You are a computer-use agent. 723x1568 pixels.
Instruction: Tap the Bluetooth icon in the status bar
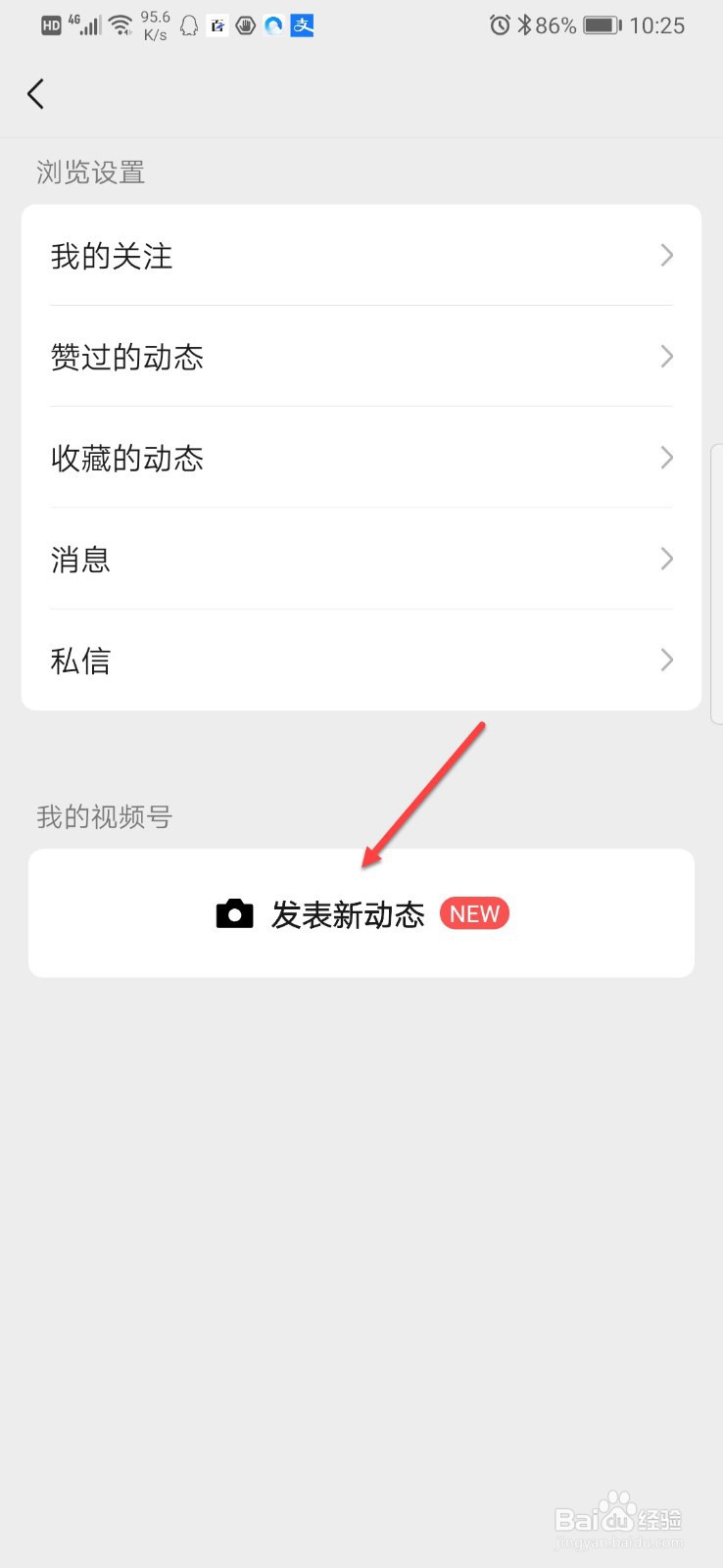[523, 24]
